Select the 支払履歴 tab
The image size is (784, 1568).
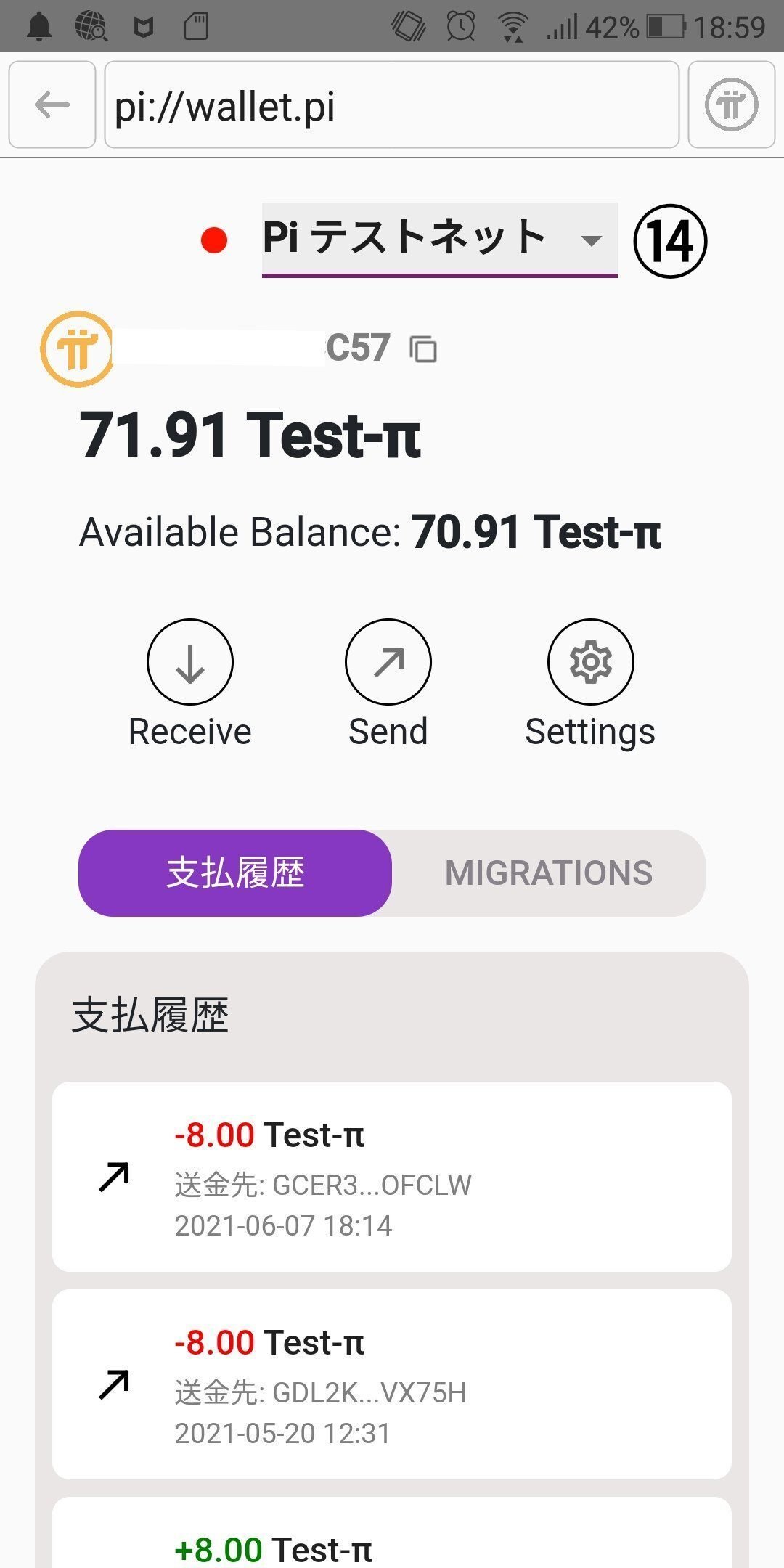[x=235, y=873]
